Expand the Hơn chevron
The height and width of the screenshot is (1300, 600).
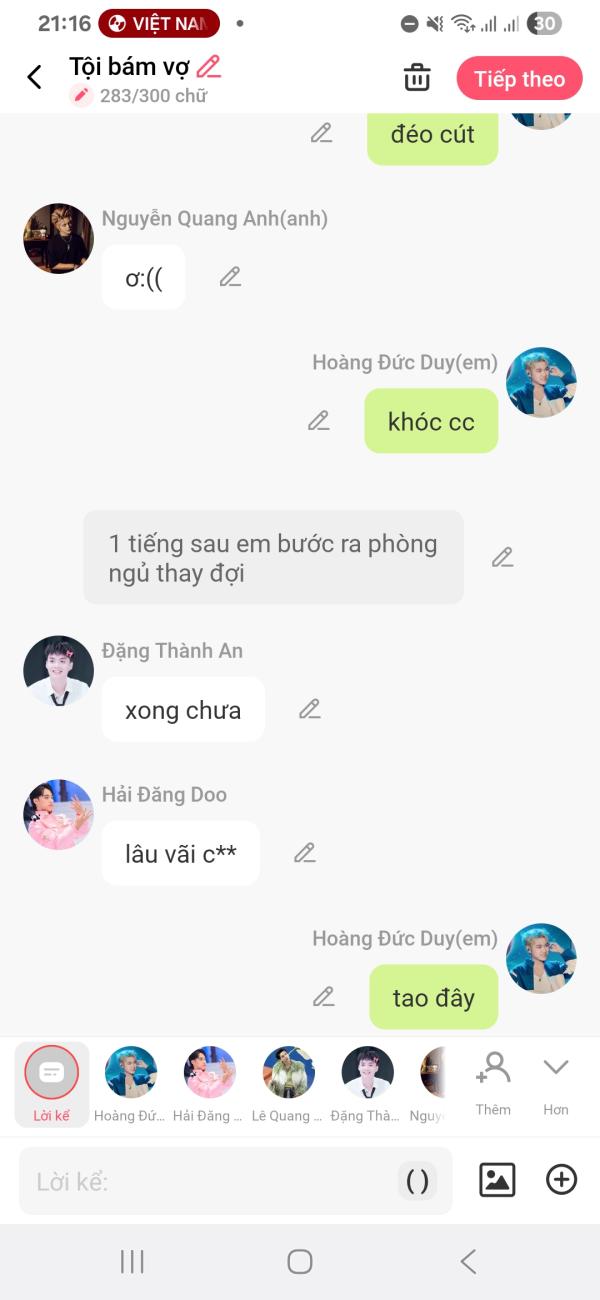[556, 1082]
